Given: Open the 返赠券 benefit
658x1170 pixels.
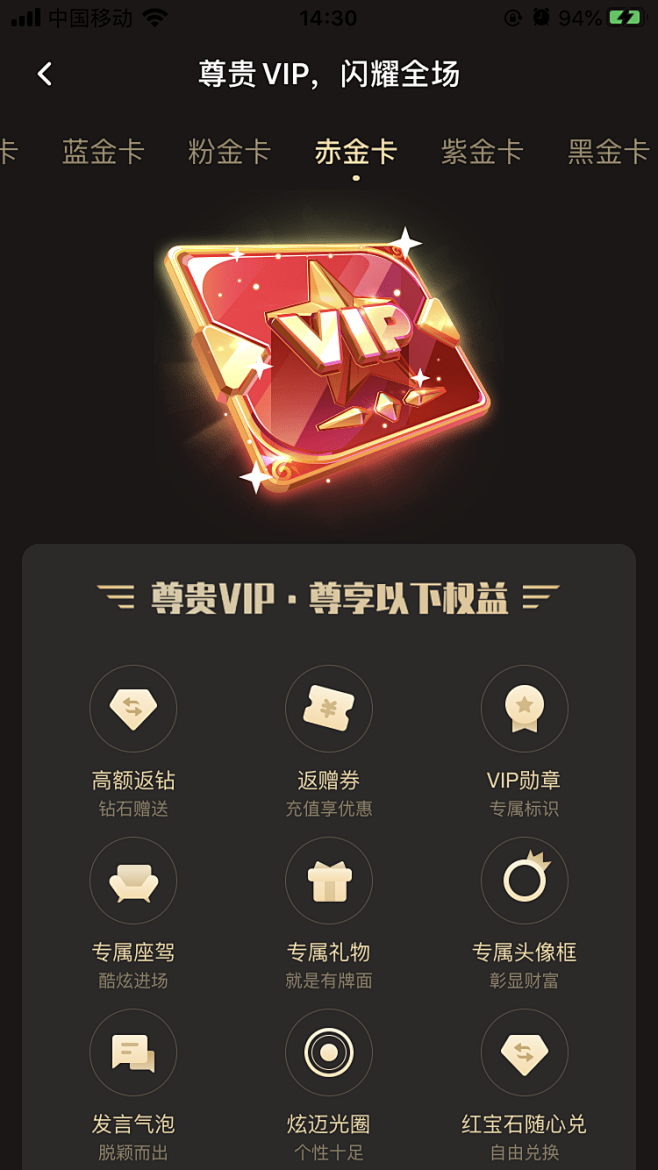Looking at the screenshot, I should point(329,741).
